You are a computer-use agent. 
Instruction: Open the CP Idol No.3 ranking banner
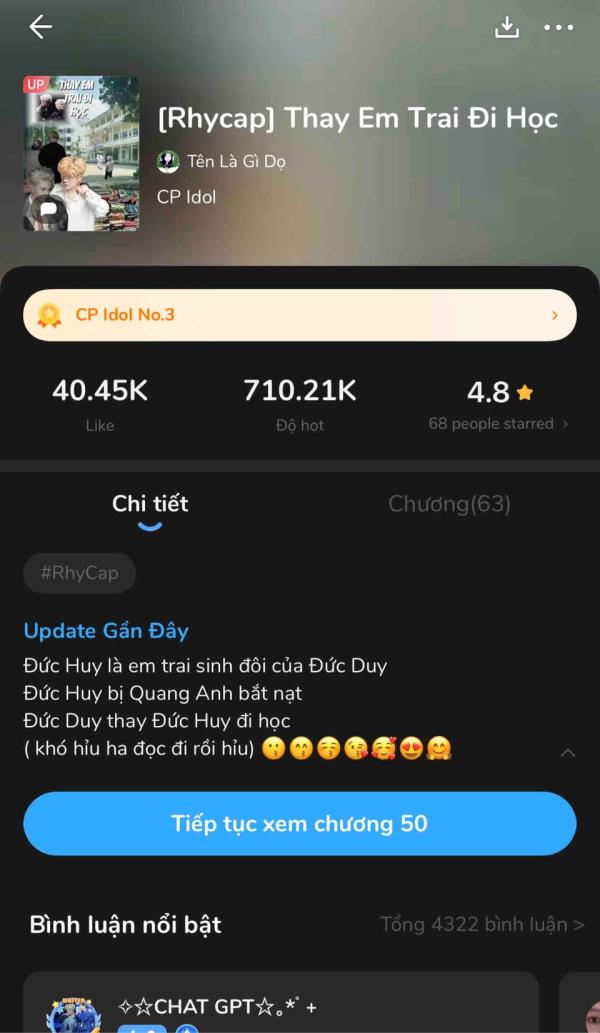300,315
